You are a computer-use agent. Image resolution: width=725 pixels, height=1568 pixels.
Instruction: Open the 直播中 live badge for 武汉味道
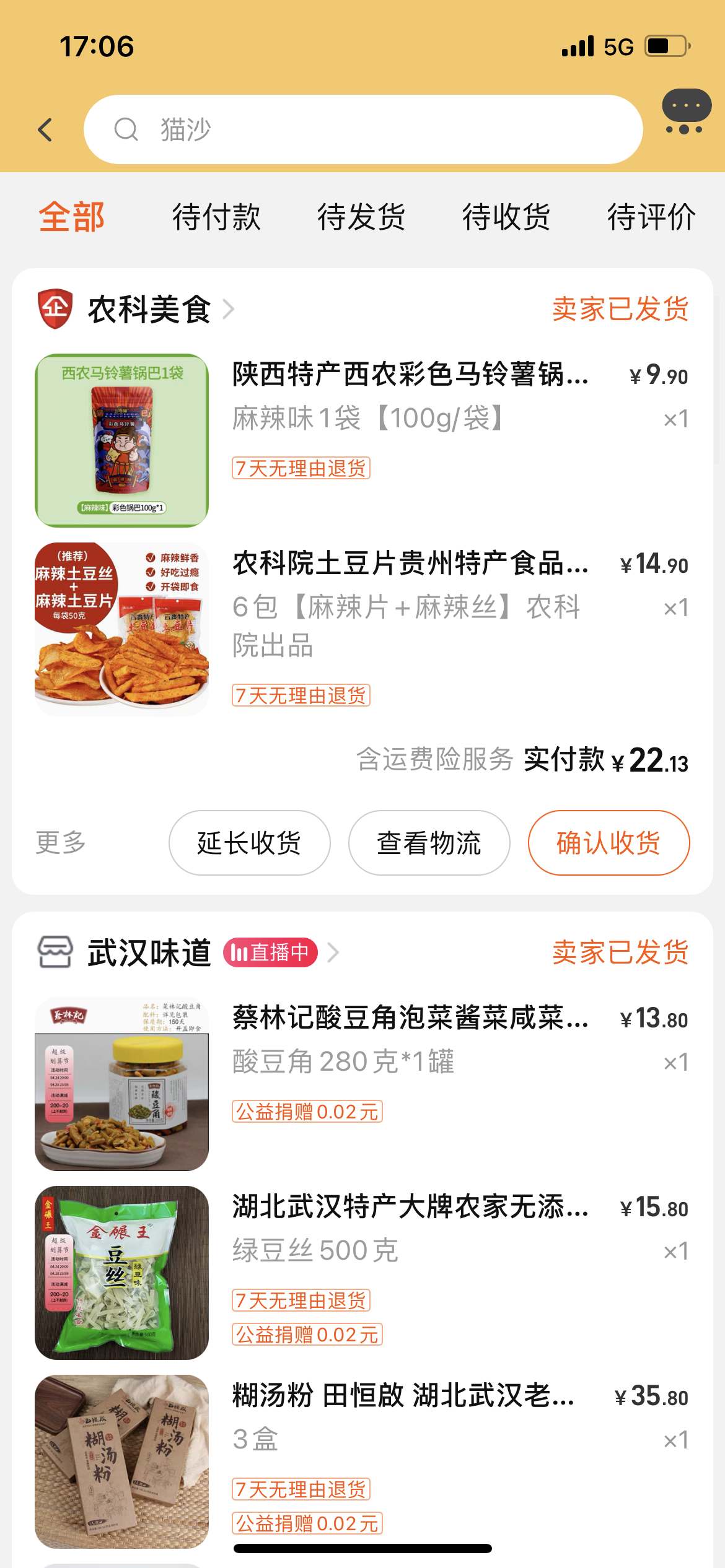click(x=270, y=952)
